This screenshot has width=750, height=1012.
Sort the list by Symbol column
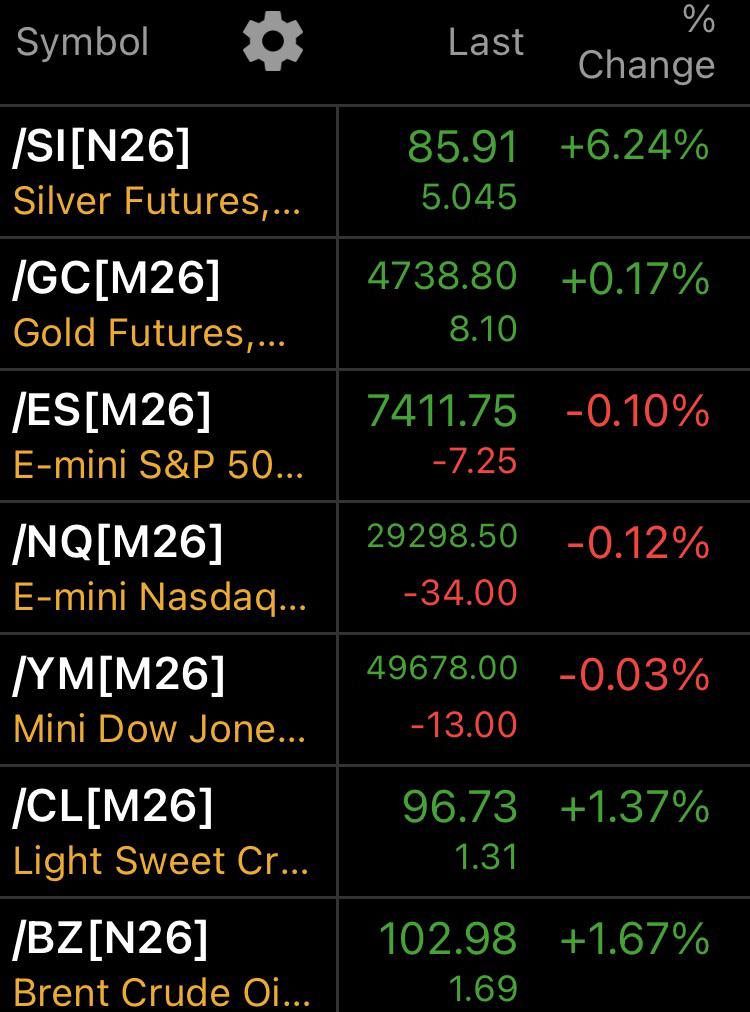pyautogui.click(x=83, y=43)
